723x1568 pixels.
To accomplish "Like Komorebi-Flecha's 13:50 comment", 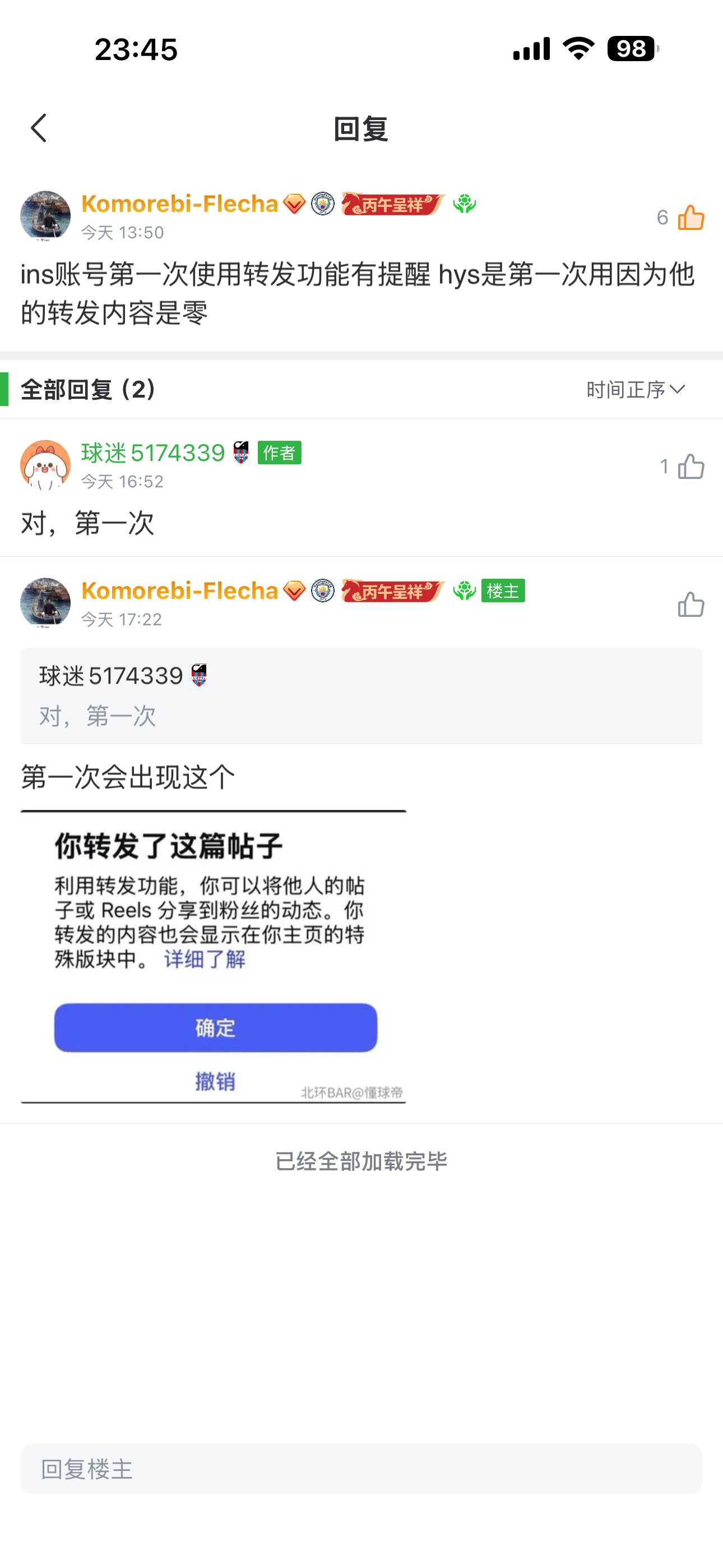I will click(x=690, y=217).
